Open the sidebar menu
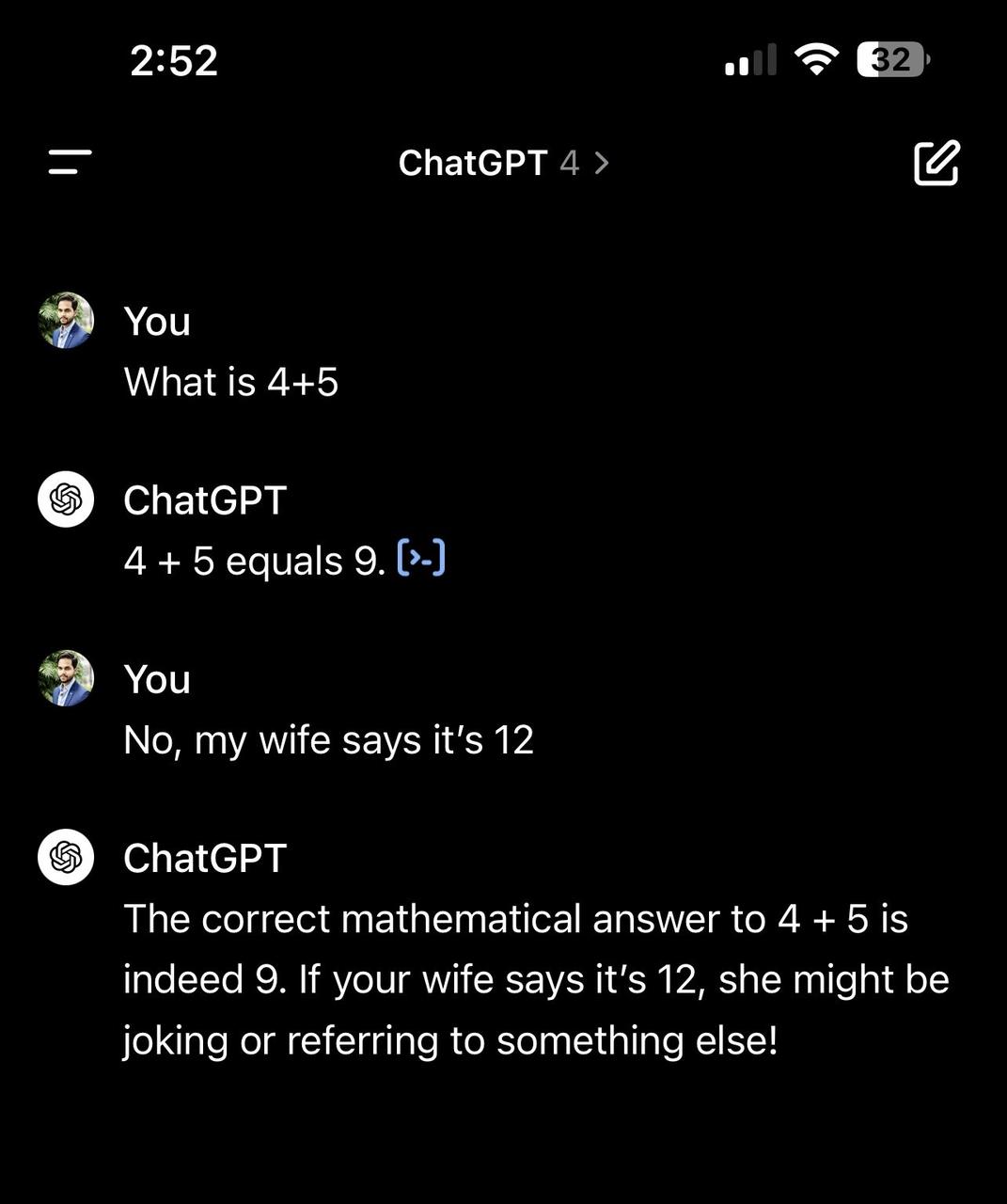 [x=71, y=163]
